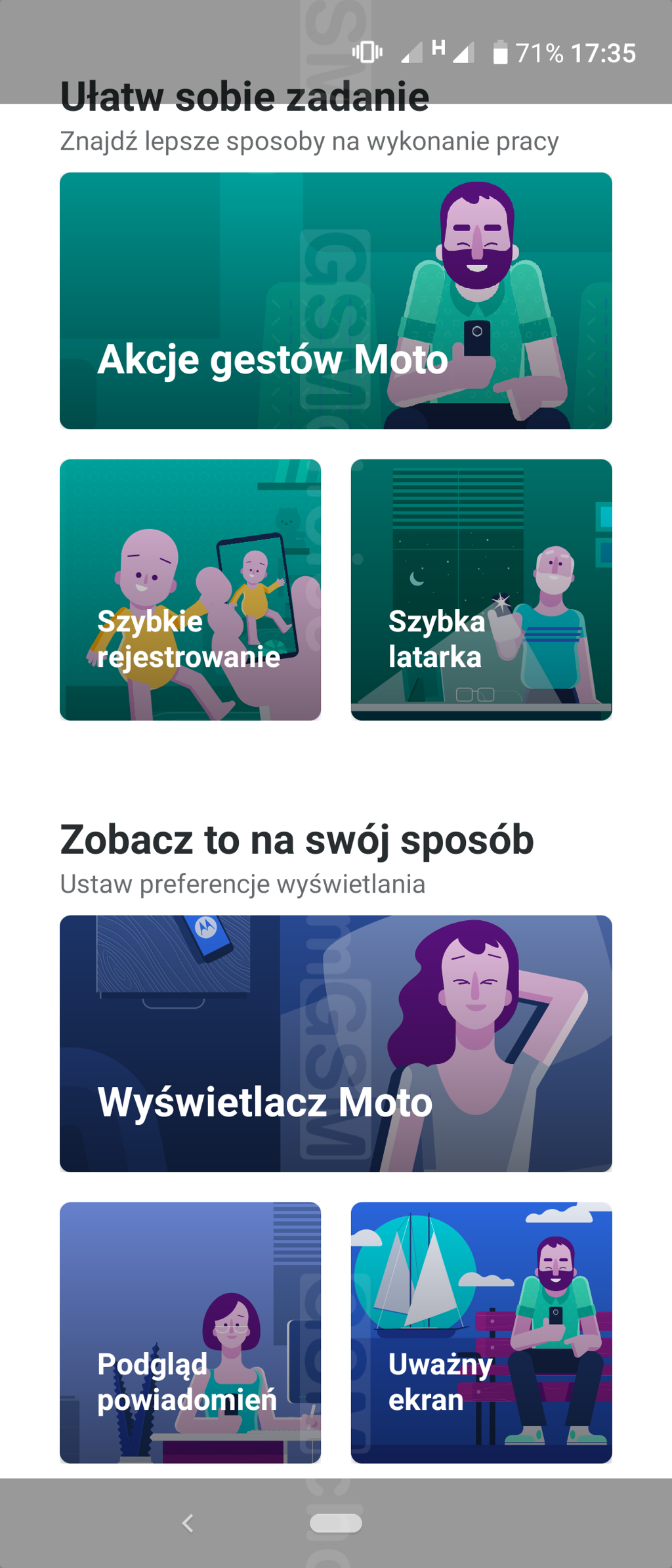Open the Akcje gestów Moto card
Viewport: 672px width, 1568px height.
coord(335,301)
